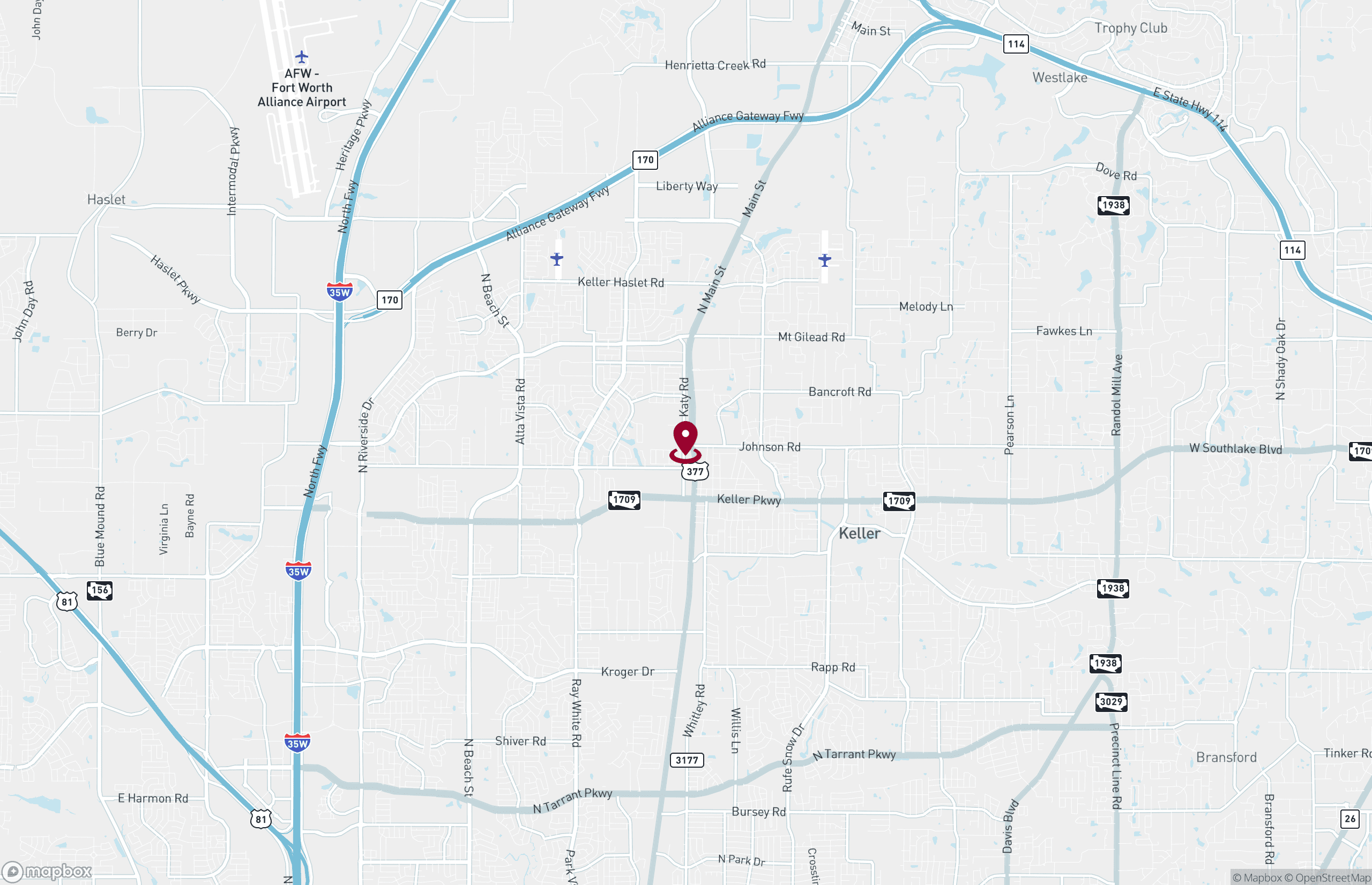Open the © Mapbox attribution link
This screenshot has width=1372, height=885.
(1257, 877)
